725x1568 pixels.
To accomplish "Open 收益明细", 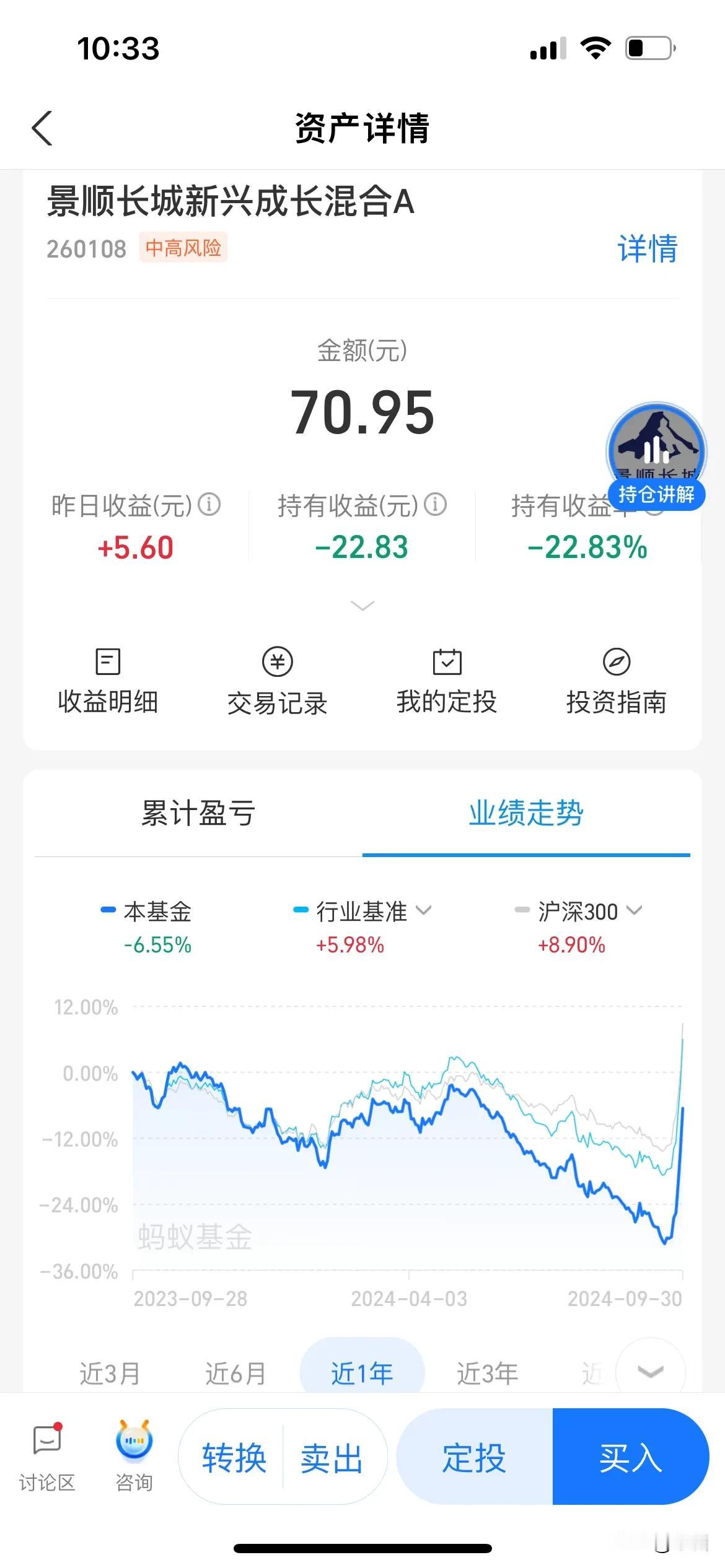I will point(108,682).
